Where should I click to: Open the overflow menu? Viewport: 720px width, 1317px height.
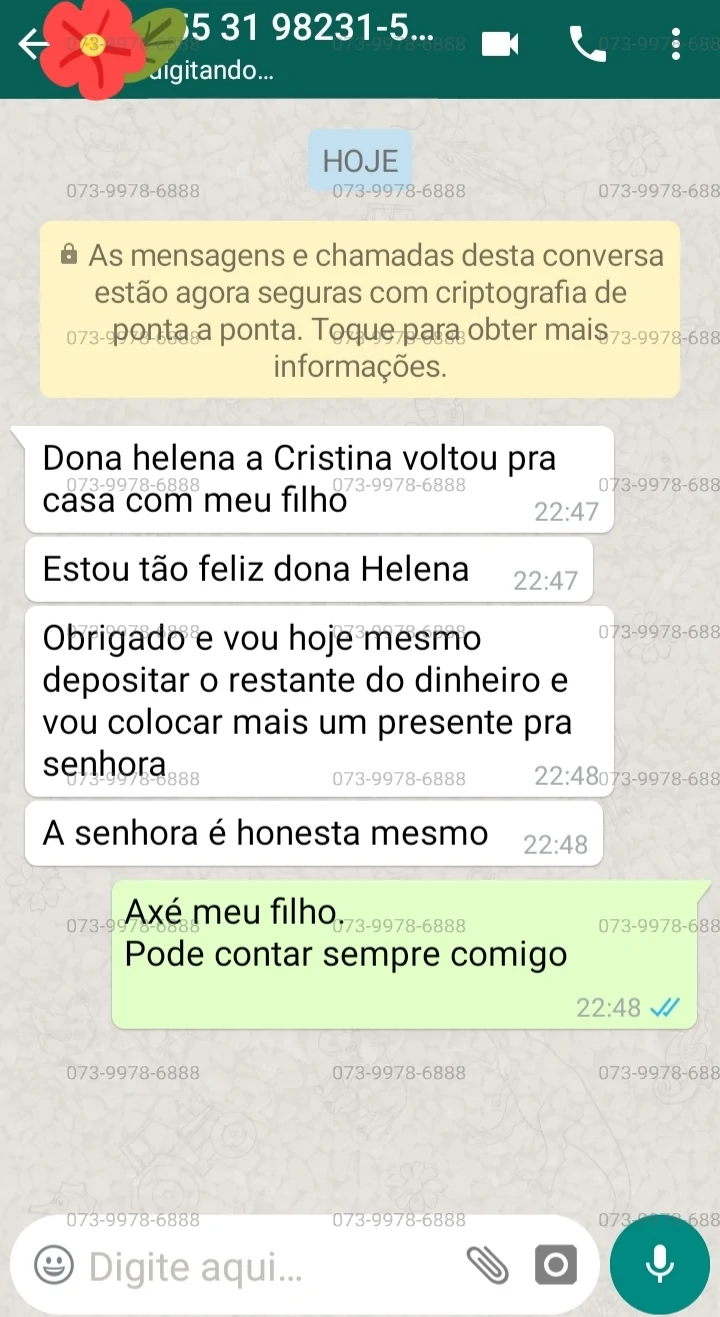677,44
